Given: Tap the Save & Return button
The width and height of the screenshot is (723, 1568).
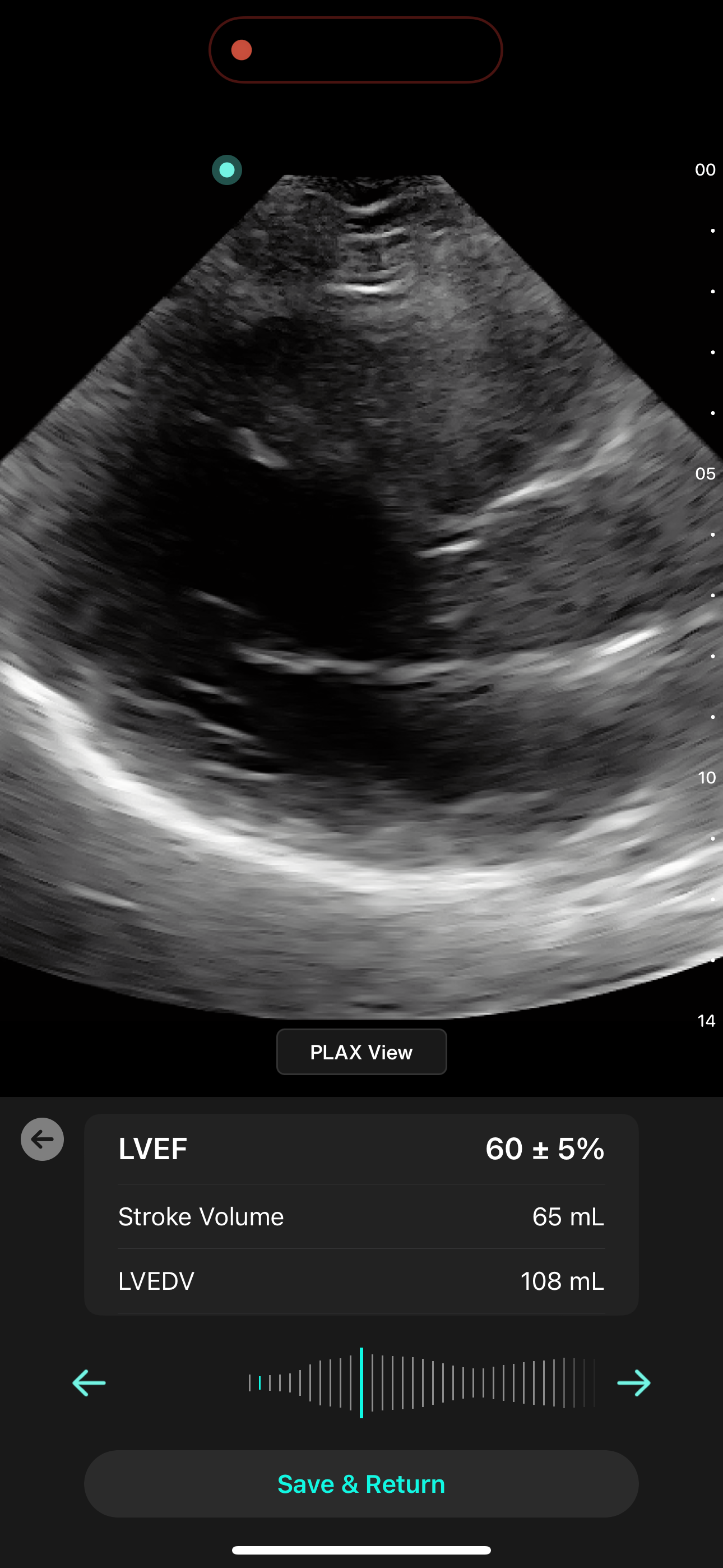Looking at the screenshot, I should pos(361,1484).
